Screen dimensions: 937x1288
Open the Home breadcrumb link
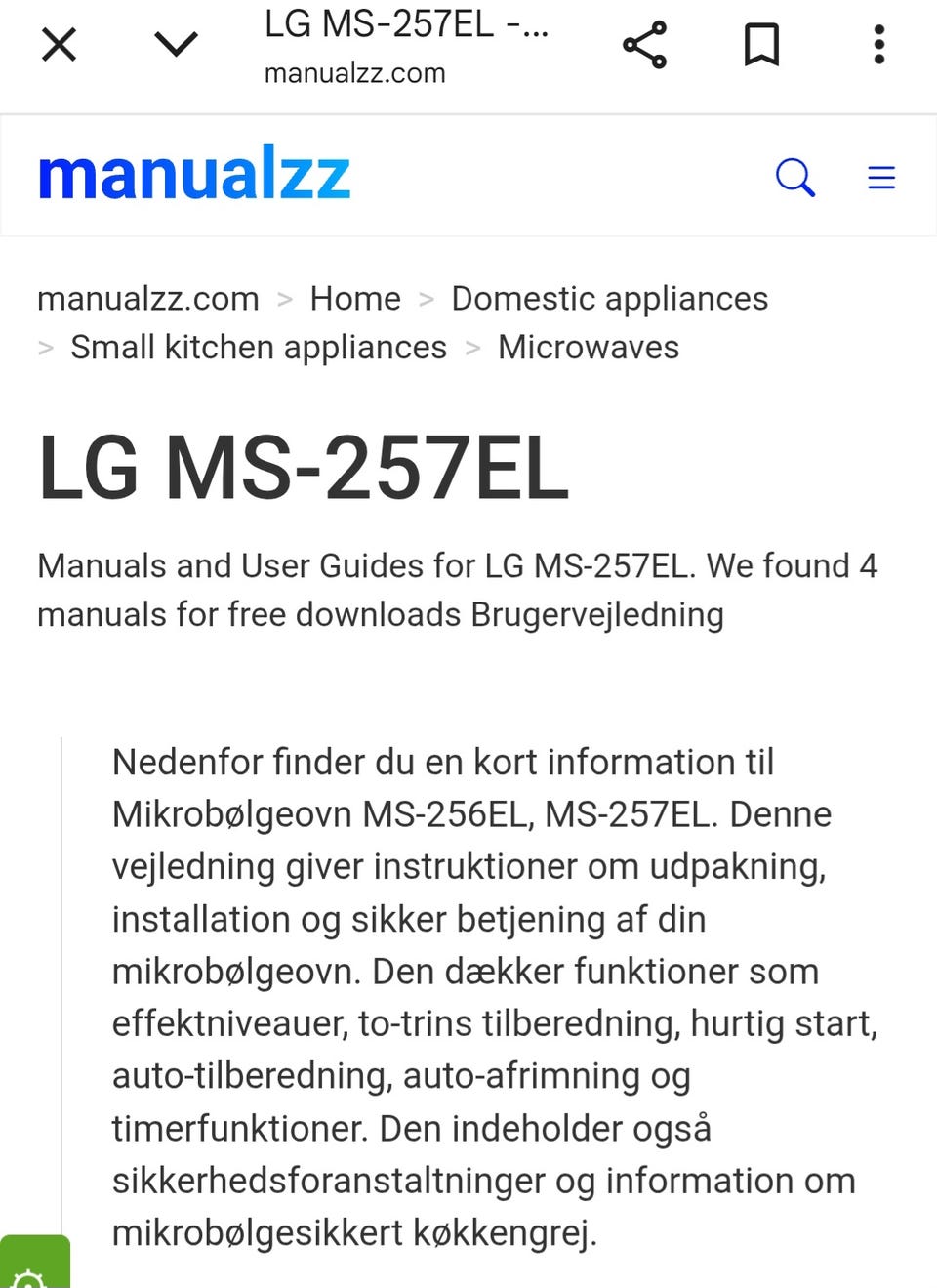tap(355, 298)
